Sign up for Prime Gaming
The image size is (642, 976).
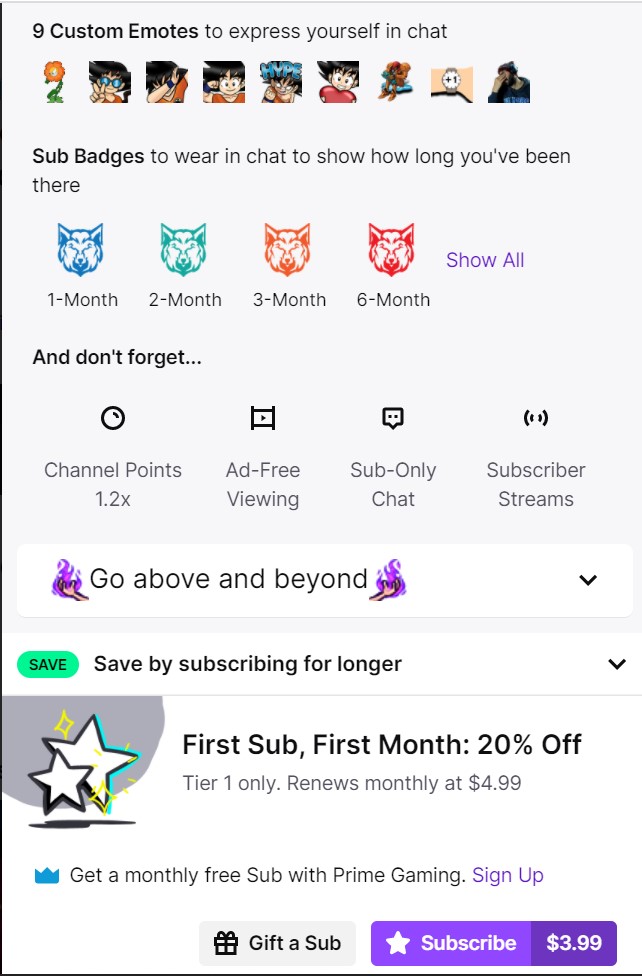click(508, 875)
